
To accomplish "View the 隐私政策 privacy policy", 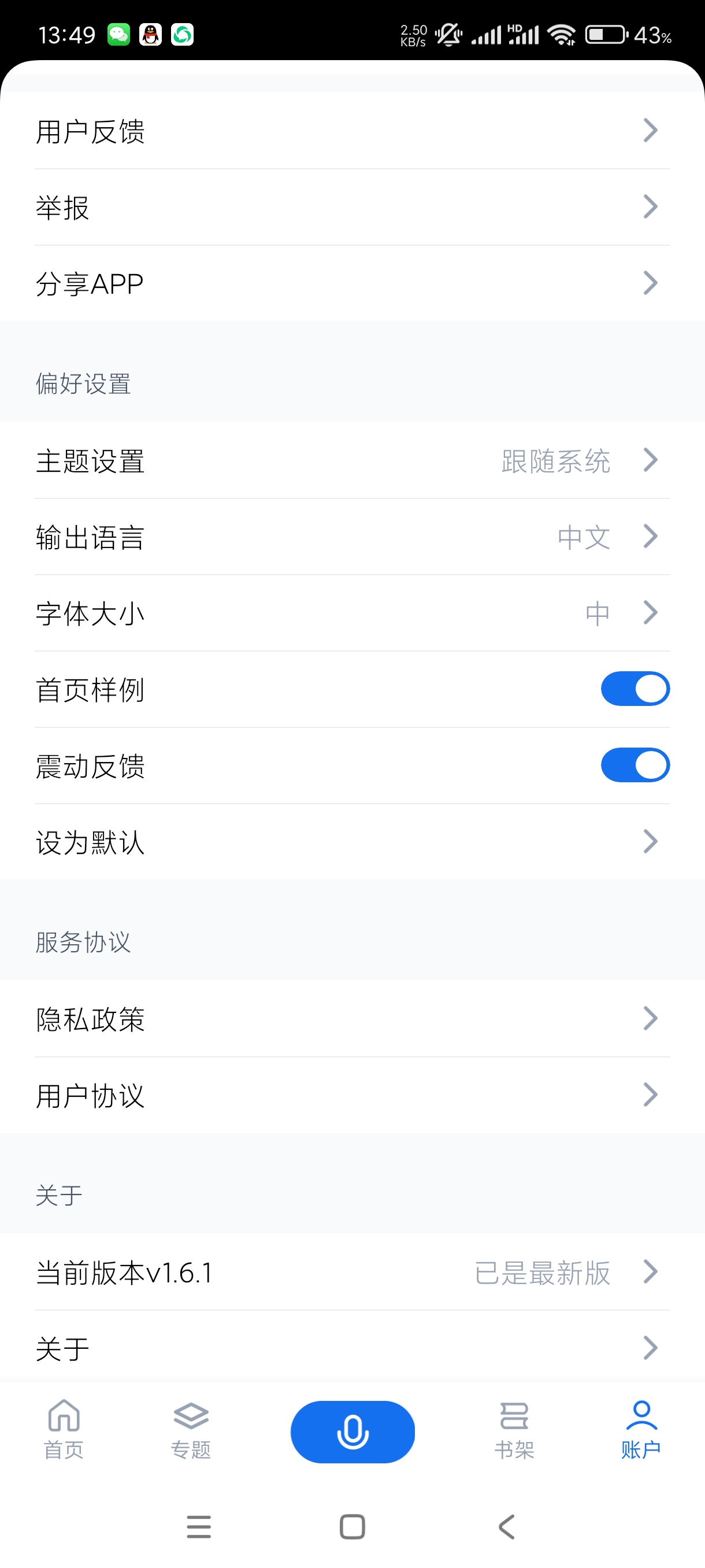I will click(352, 1018).
